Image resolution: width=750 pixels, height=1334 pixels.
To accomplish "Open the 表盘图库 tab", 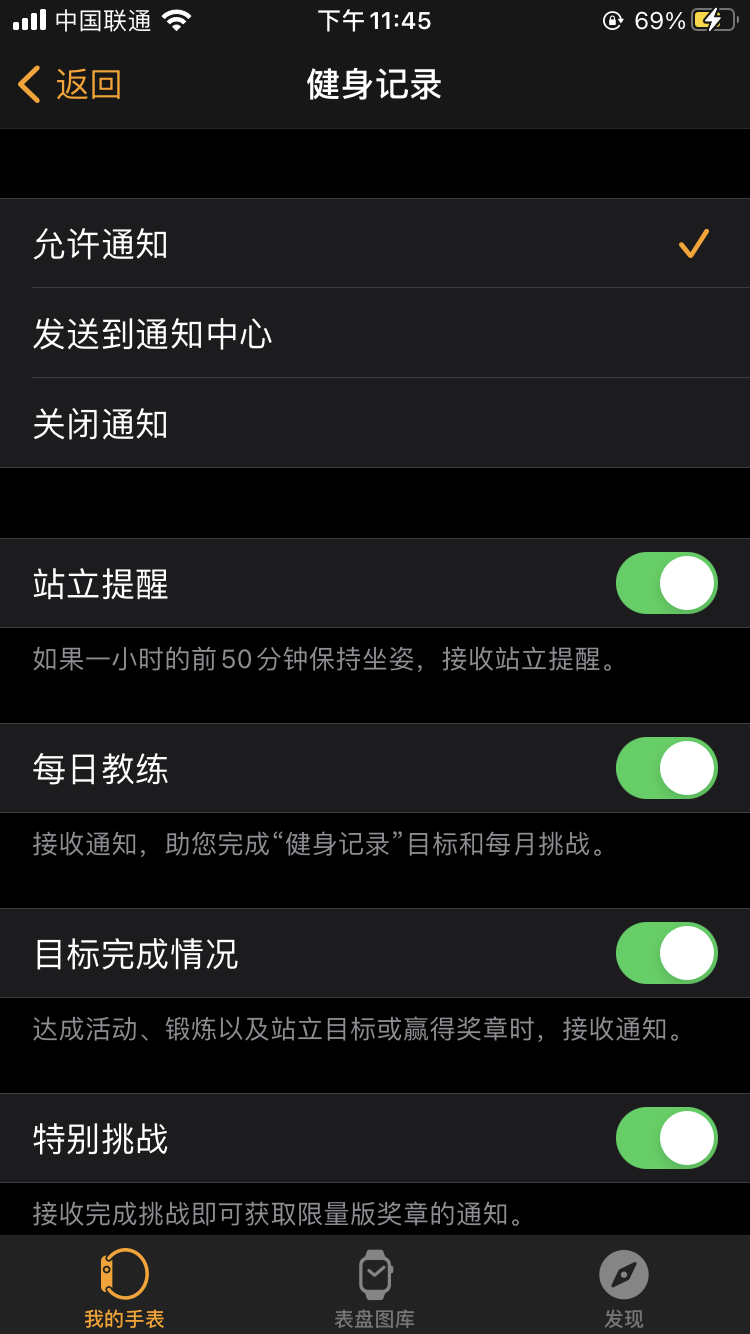I will pyautogui.click(x=374, y=1288).
